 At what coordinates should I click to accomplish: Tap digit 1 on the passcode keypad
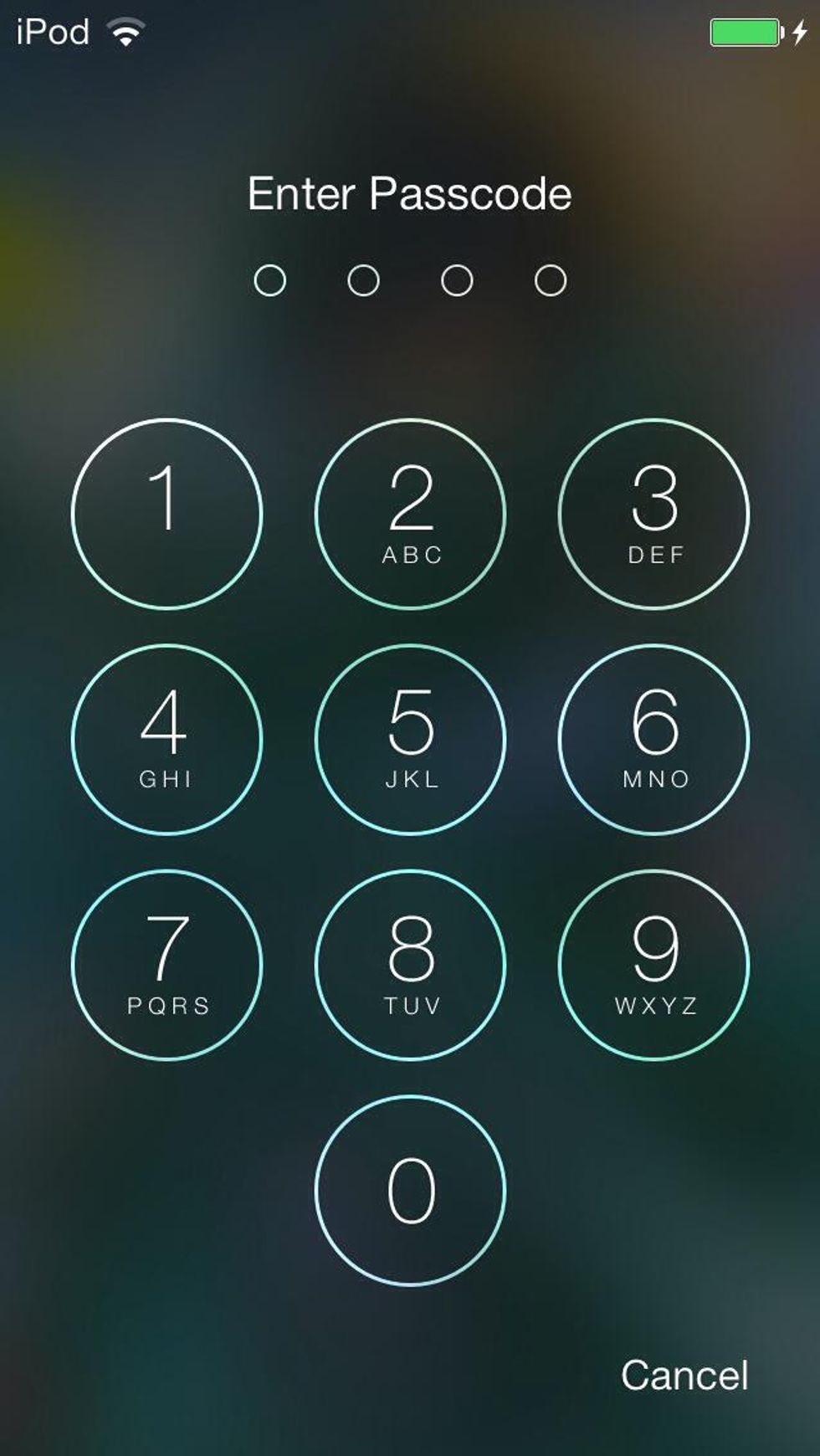point(167,514)
